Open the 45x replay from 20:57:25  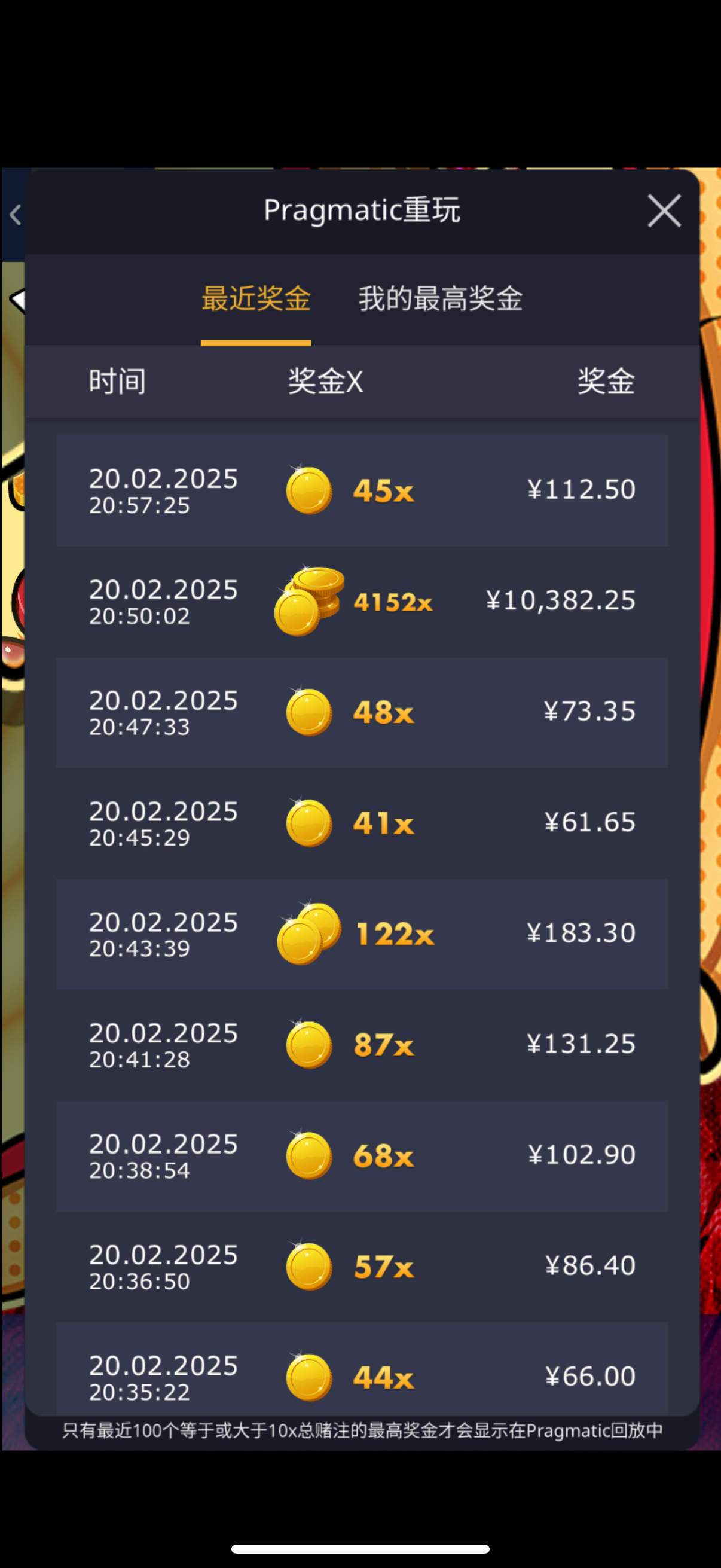[x=362, y=490]
